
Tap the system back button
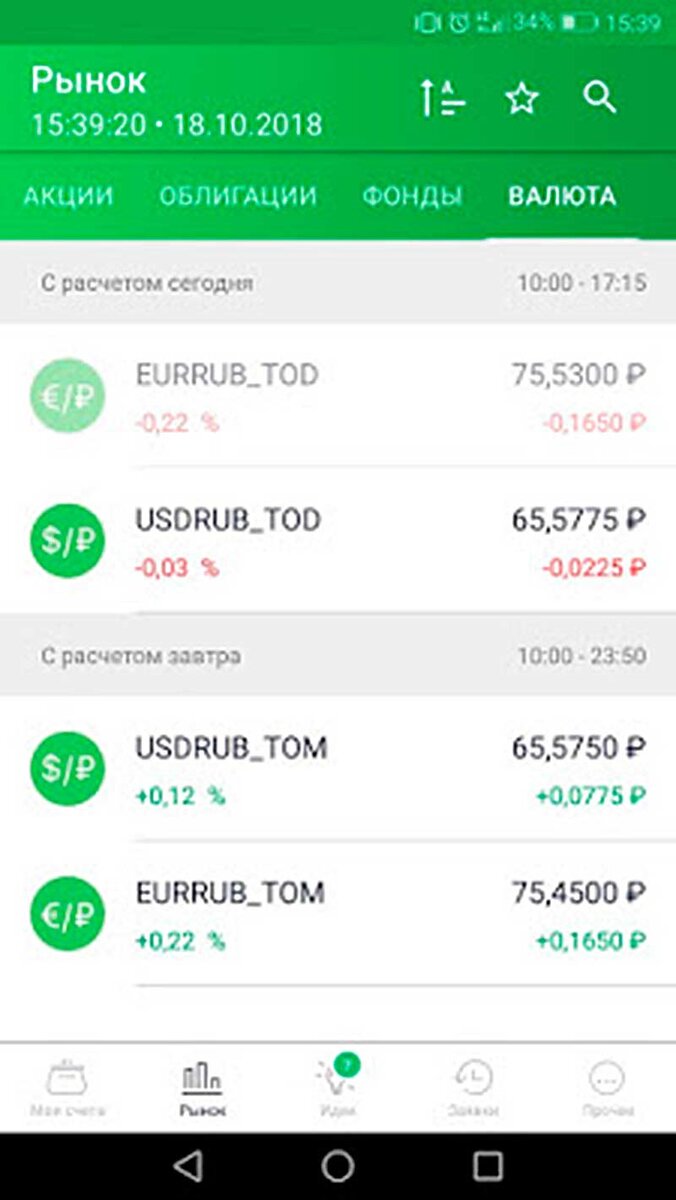(187, 1166)
